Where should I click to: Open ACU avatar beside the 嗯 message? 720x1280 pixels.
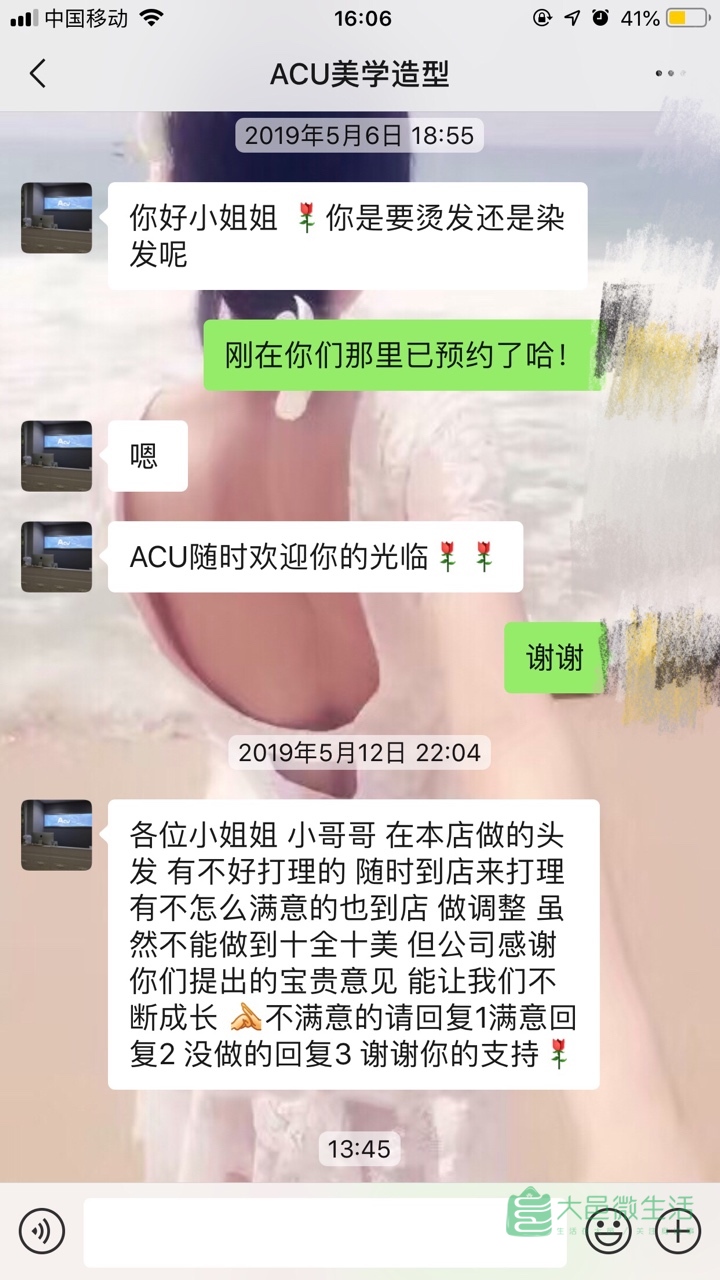[57, 456]
